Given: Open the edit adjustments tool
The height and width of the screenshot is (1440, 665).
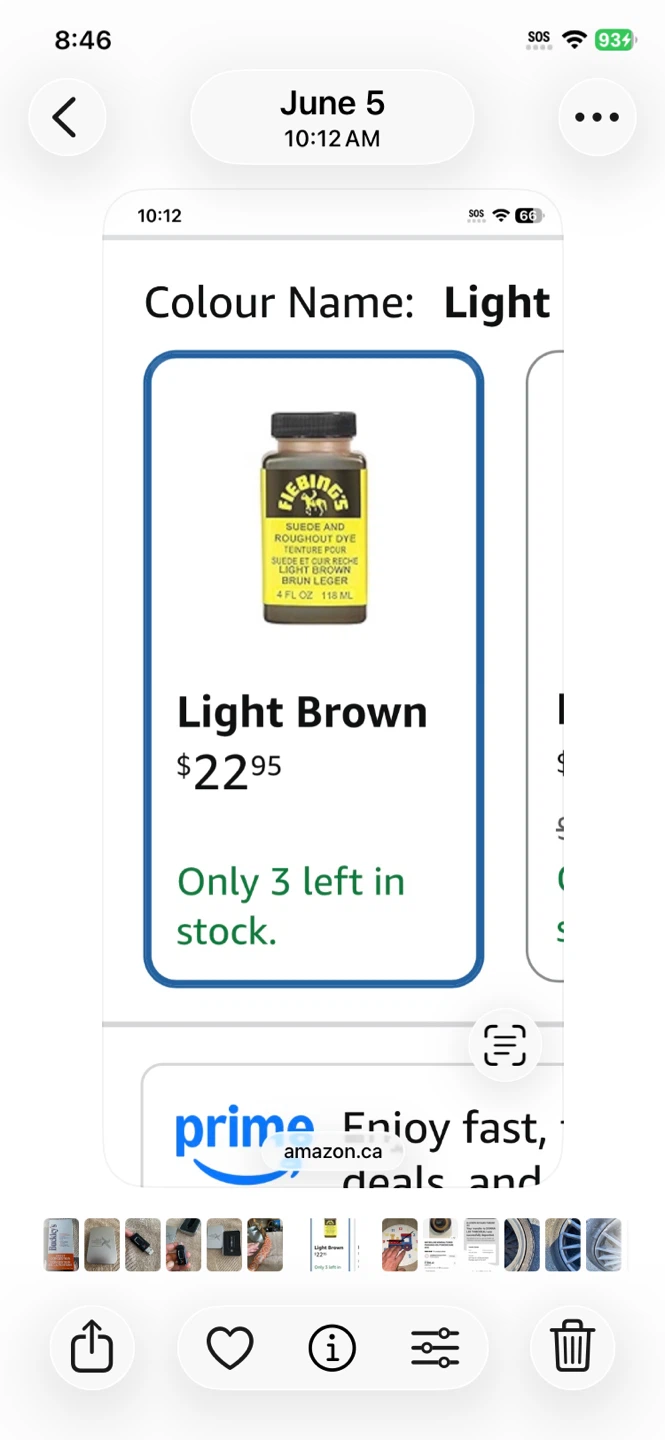Looking at the screenshot, I should point(435,1349).
